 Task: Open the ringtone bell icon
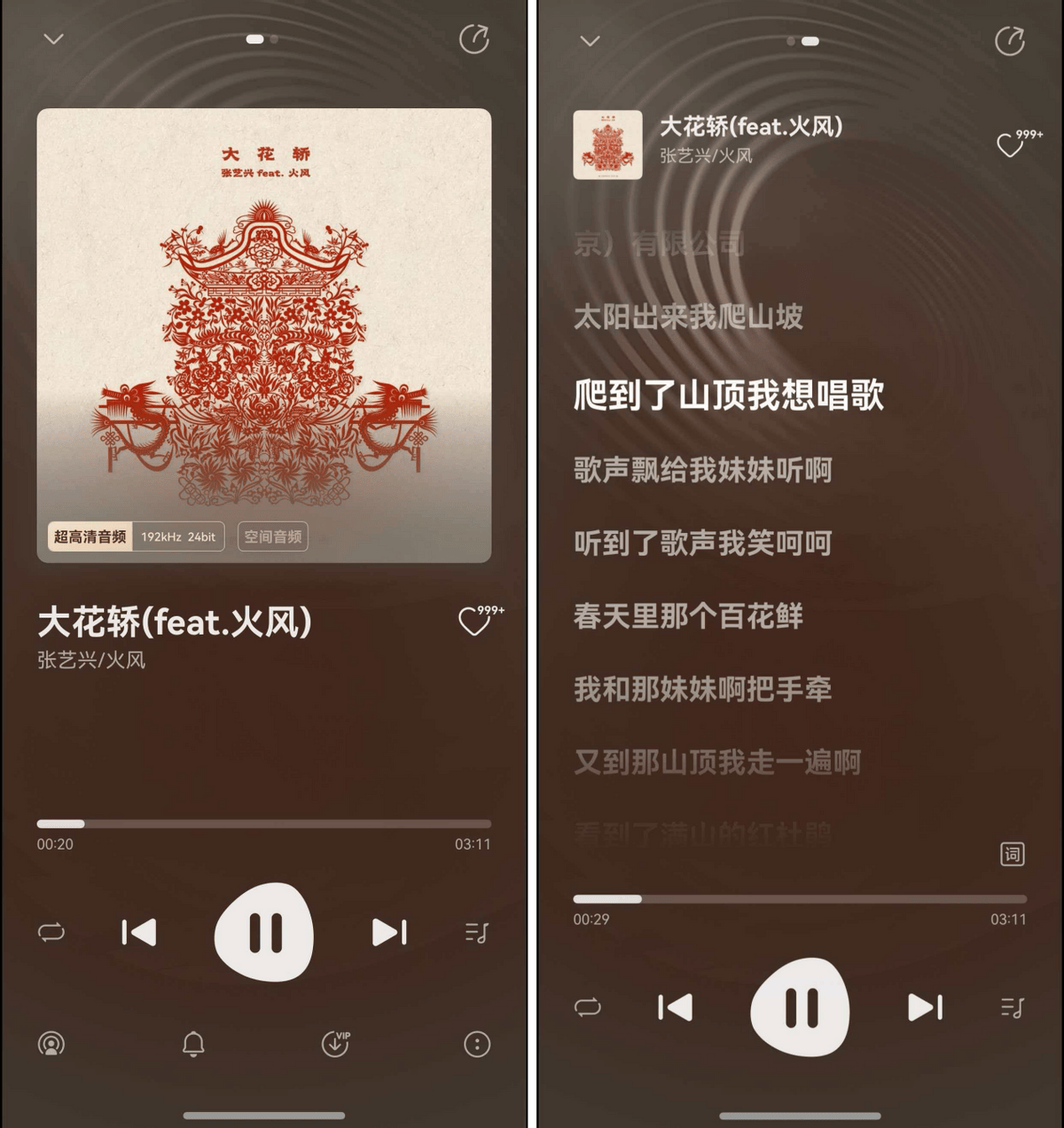(193, 1044)
